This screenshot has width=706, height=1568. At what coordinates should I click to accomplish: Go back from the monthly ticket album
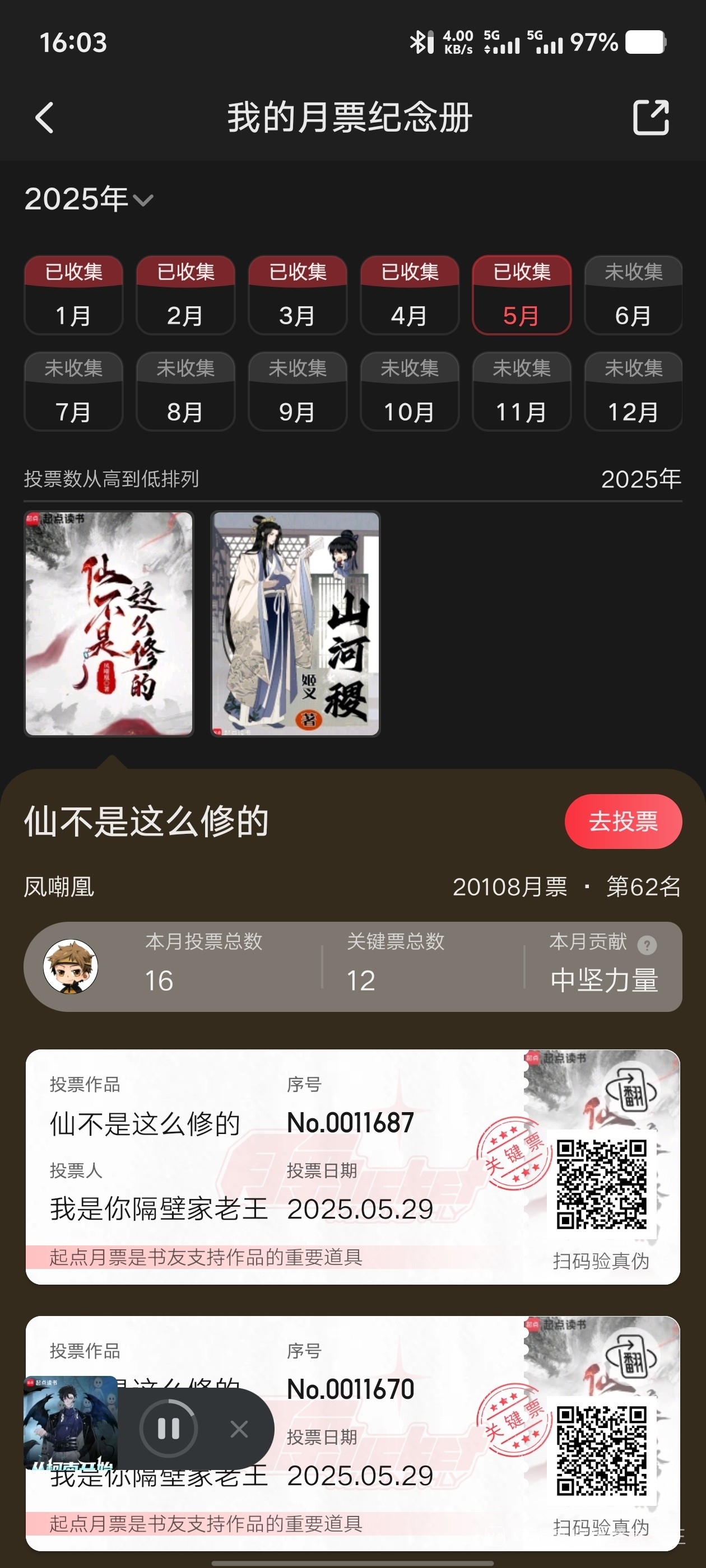point(44,117)
